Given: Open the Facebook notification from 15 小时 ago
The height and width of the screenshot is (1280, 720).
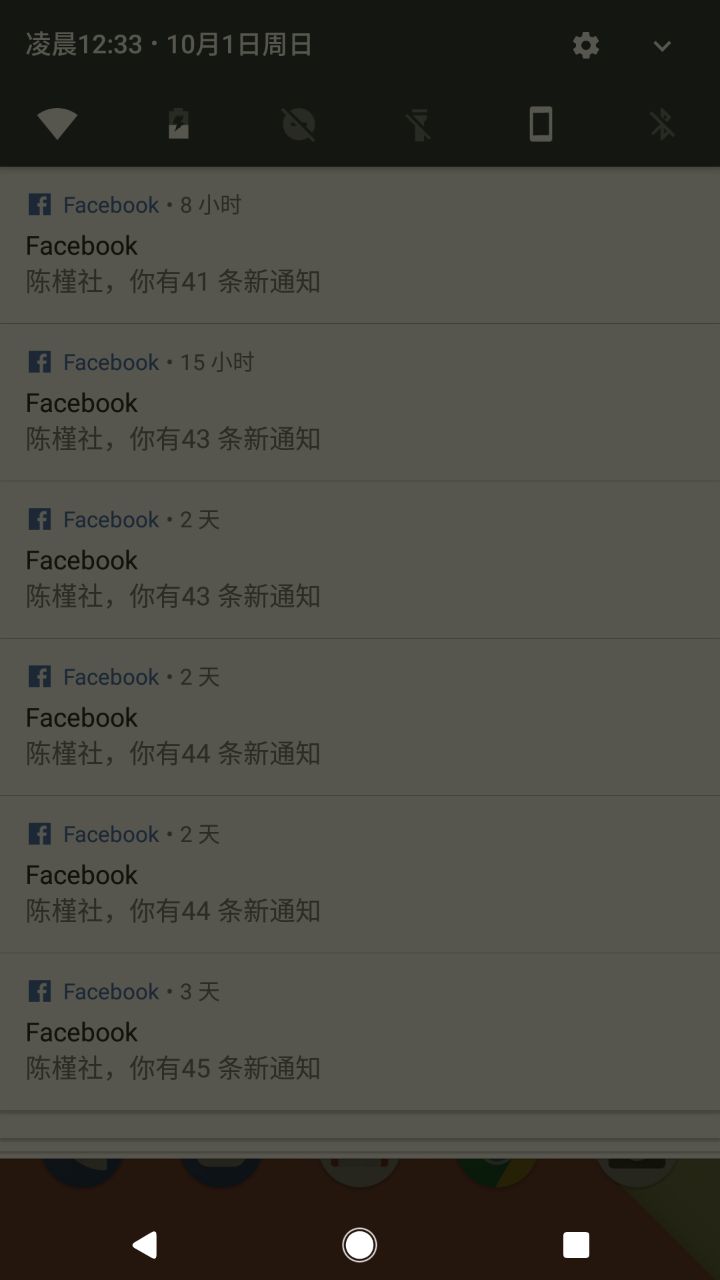Looking at the screenshot, I should click(x=360, y=403).
